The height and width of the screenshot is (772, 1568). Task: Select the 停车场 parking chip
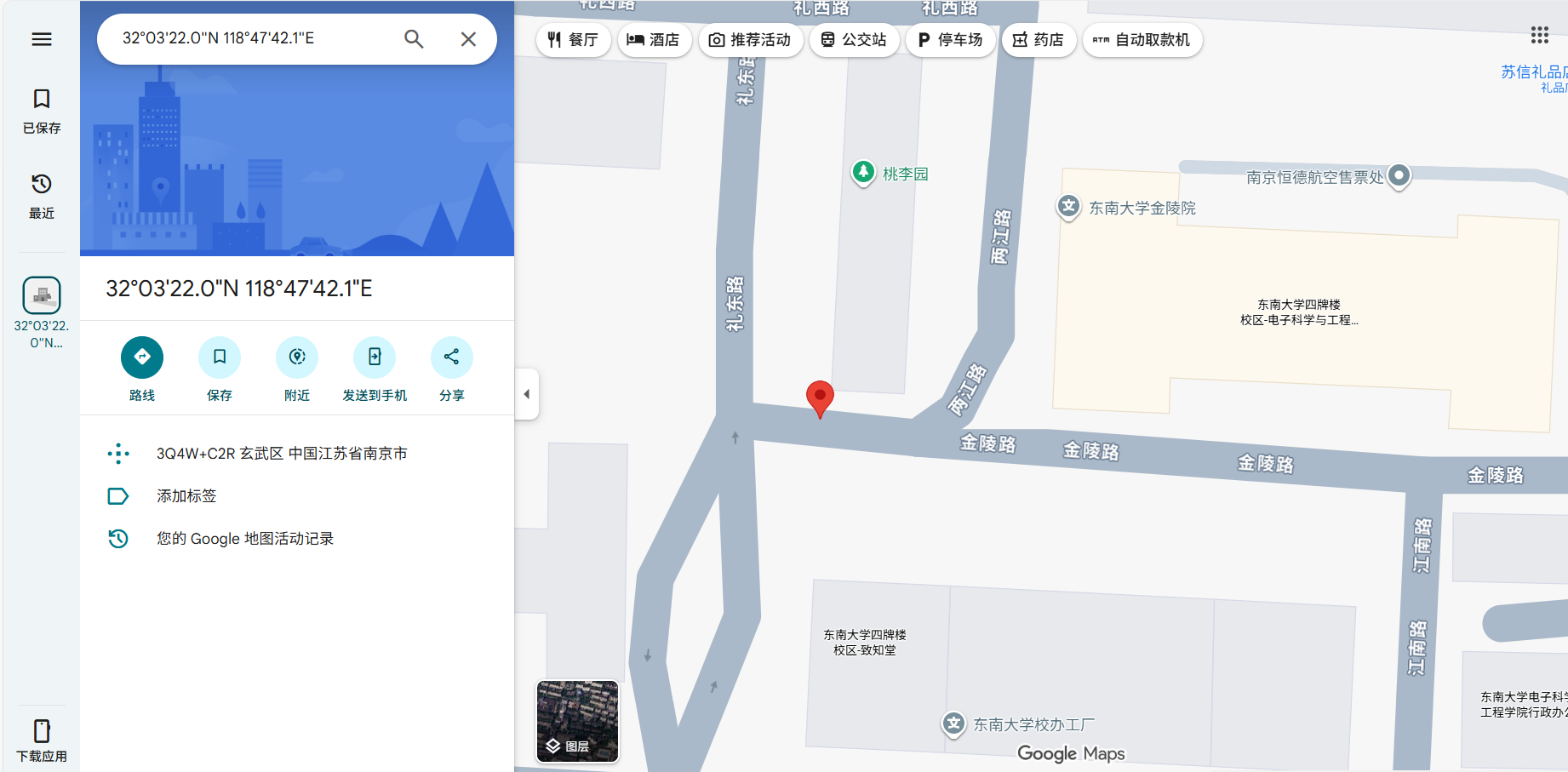point(950,40)
